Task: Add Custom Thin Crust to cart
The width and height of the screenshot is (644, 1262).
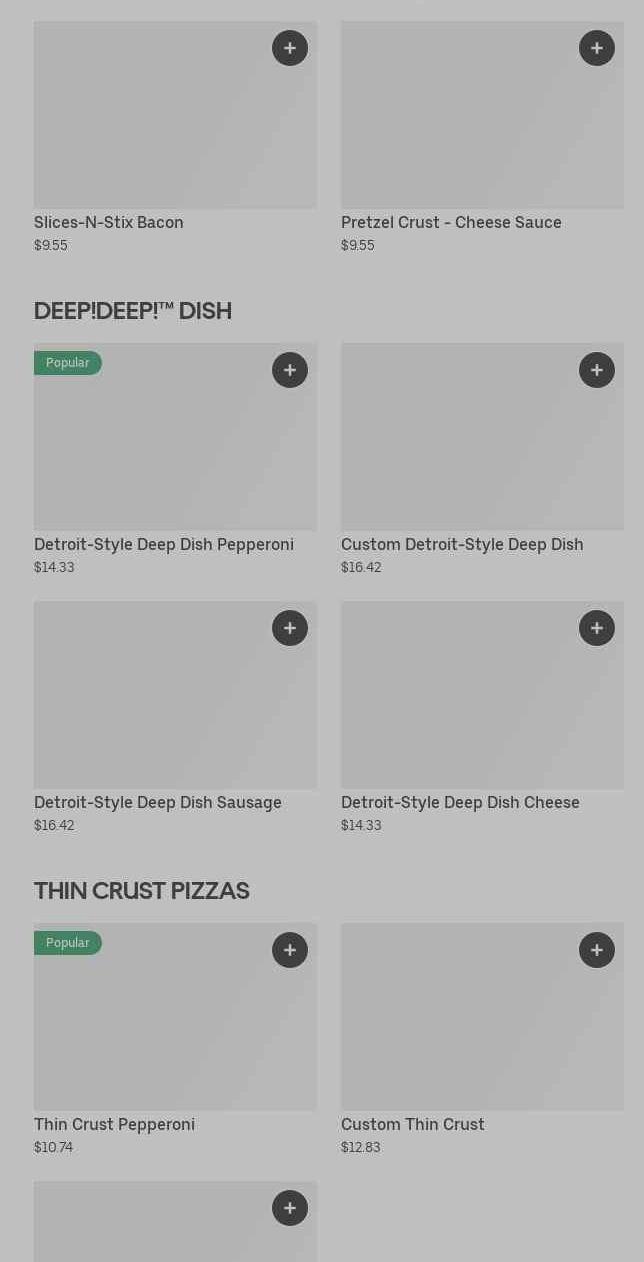Action: click(597, 950)
